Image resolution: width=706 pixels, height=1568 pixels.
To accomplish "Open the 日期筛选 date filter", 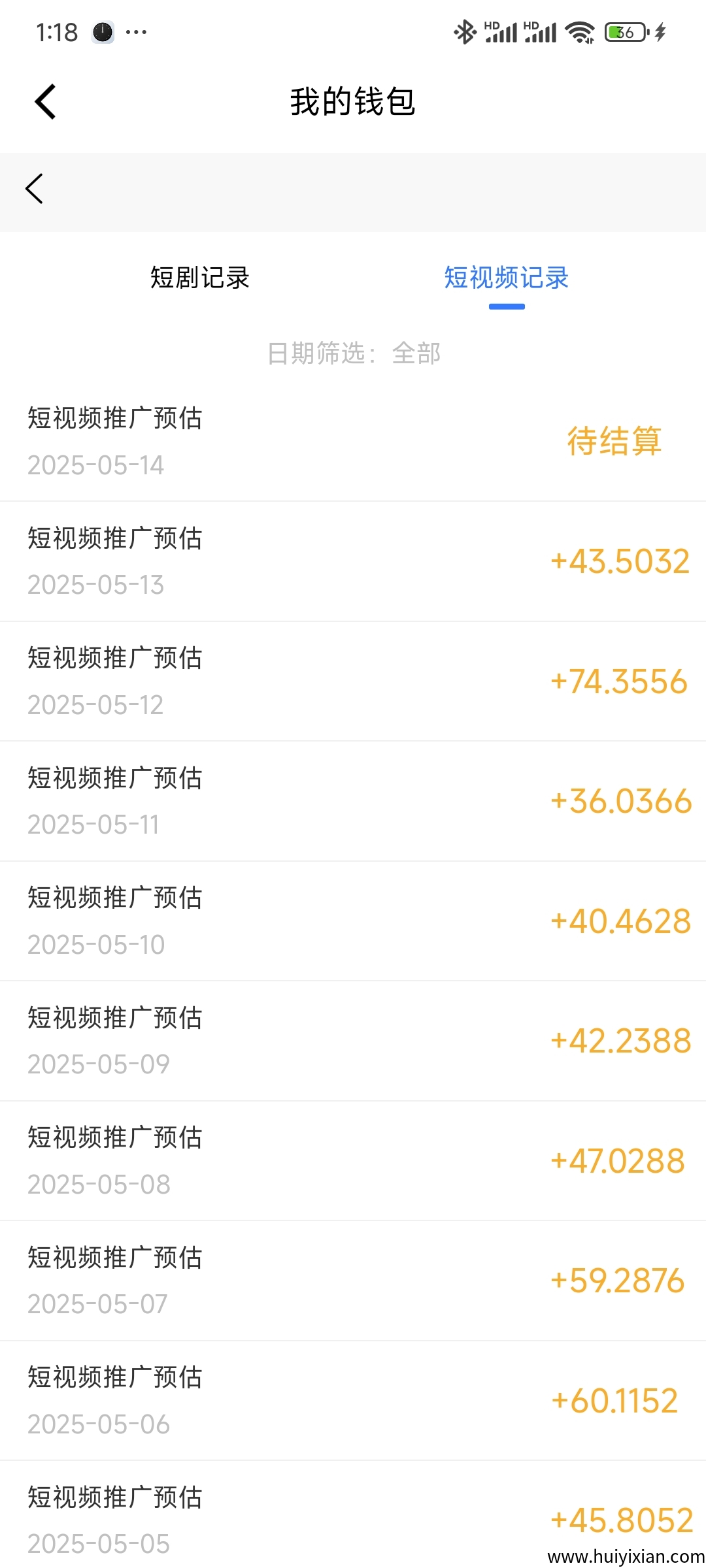I will (x=354, y=353).
